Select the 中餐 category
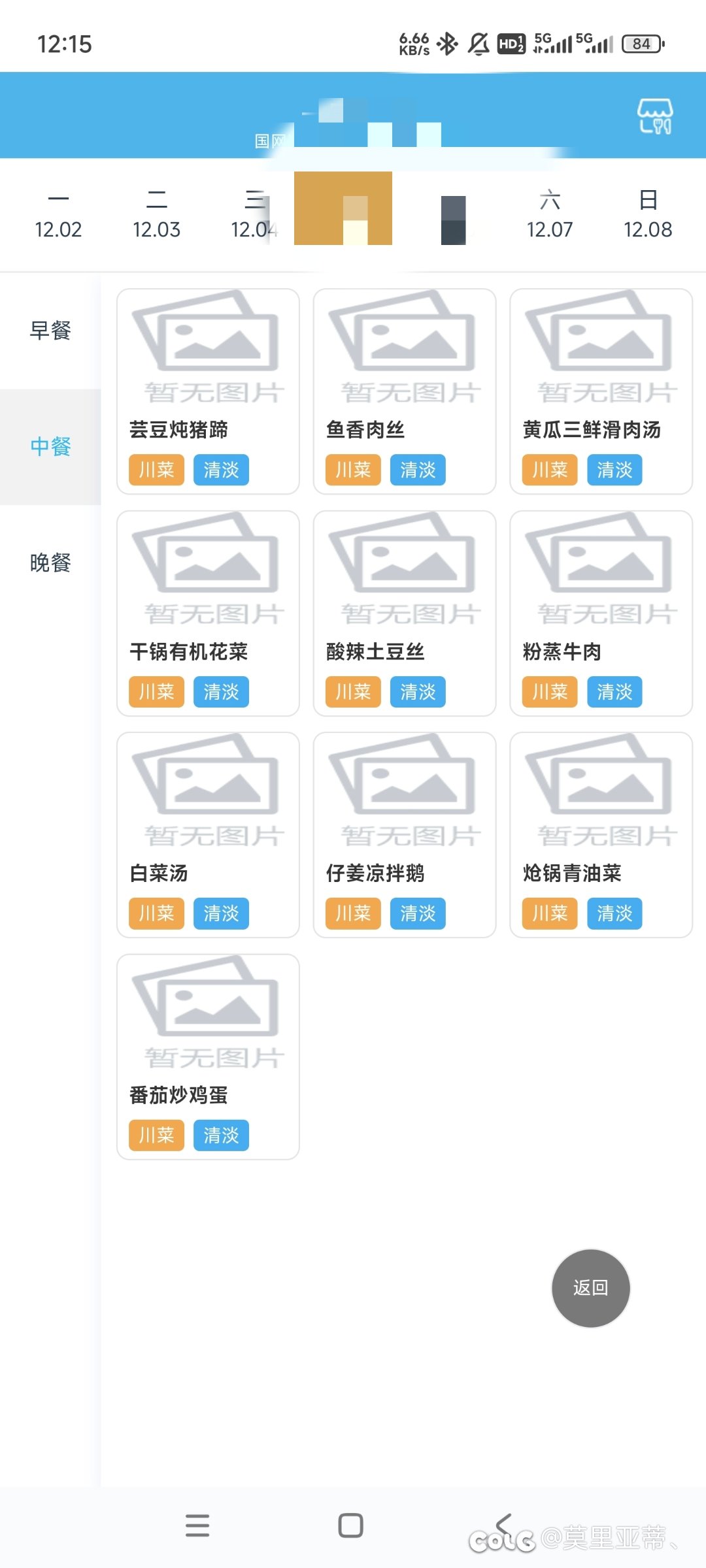 (50, 447)
